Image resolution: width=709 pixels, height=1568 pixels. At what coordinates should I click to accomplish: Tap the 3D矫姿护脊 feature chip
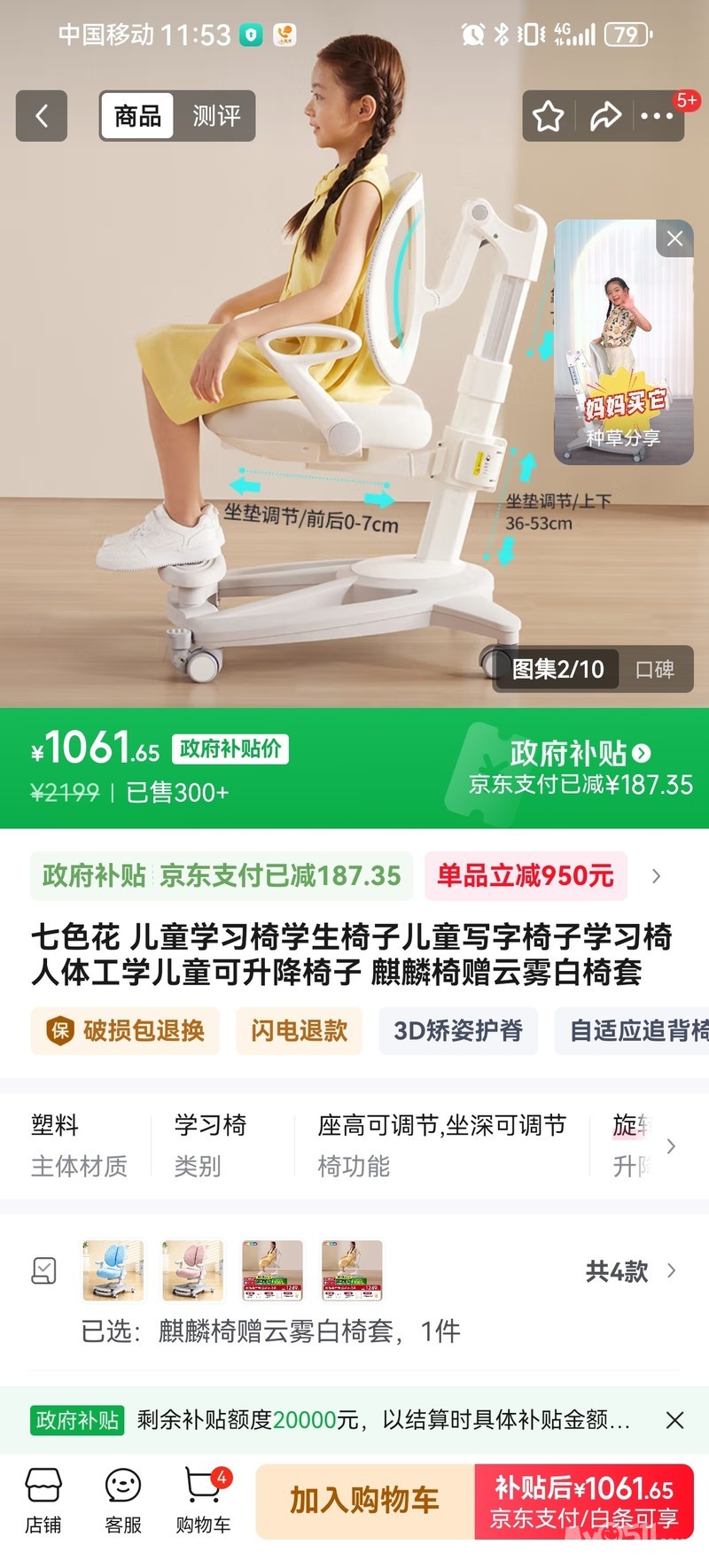click(458, 1031)
